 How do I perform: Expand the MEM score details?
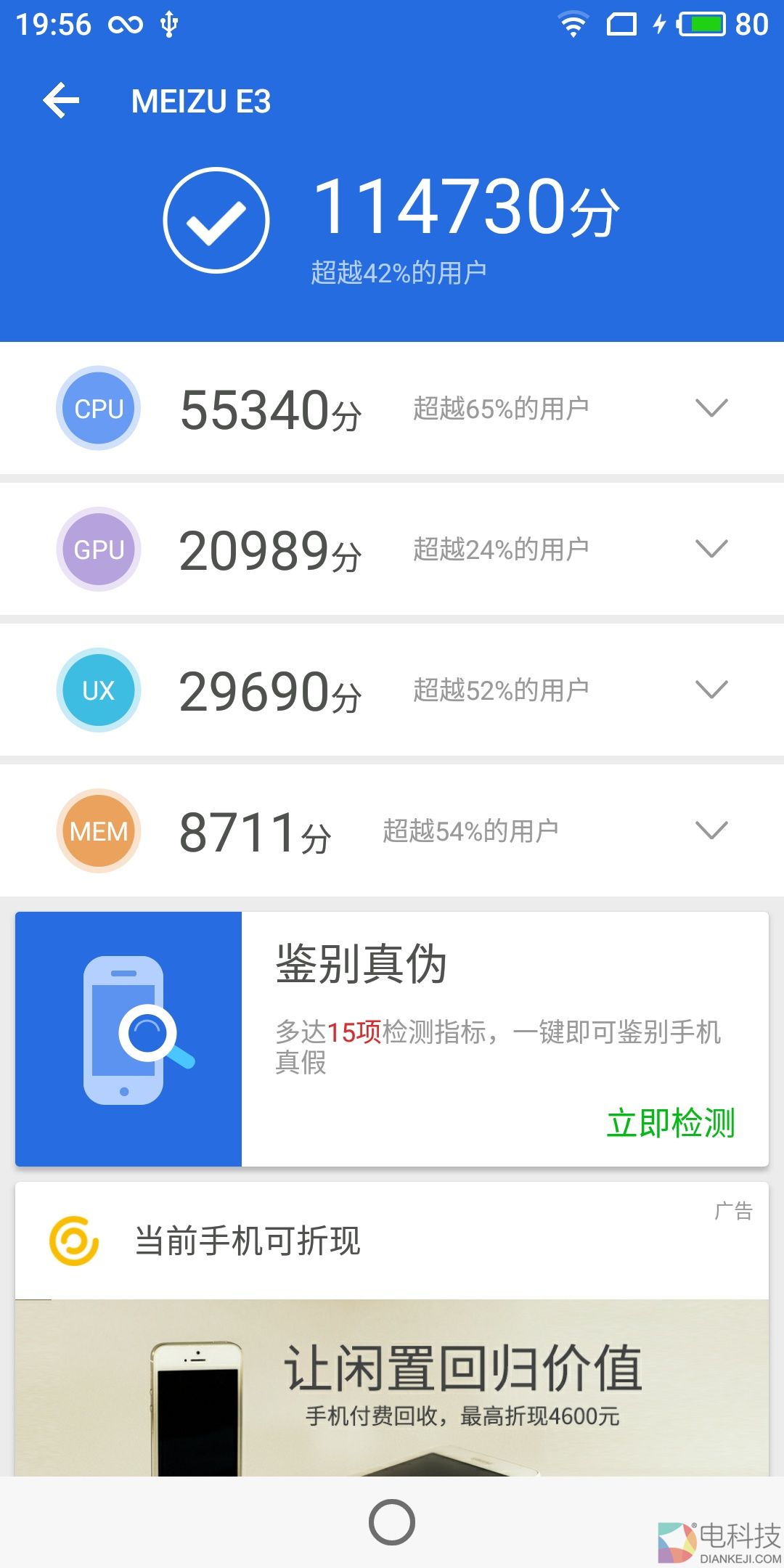712,830
